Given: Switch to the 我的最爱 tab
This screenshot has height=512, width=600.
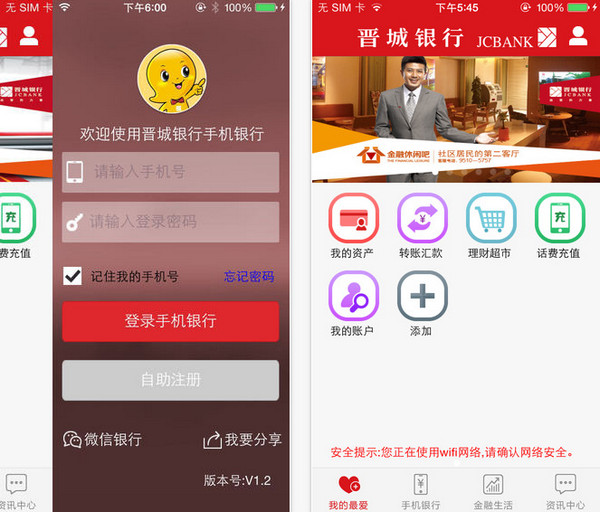Looking at the screenshot, I should (x=349, y=491).
